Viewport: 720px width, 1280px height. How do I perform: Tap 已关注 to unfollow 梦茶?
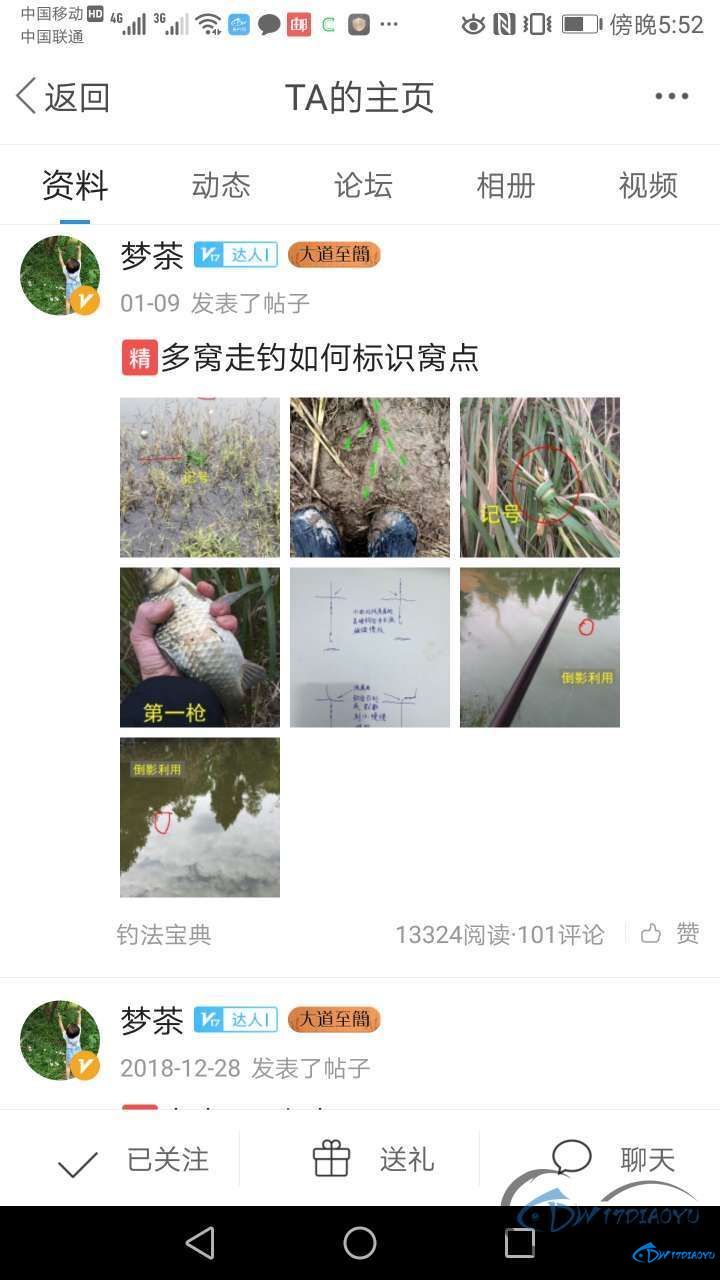134,1160
